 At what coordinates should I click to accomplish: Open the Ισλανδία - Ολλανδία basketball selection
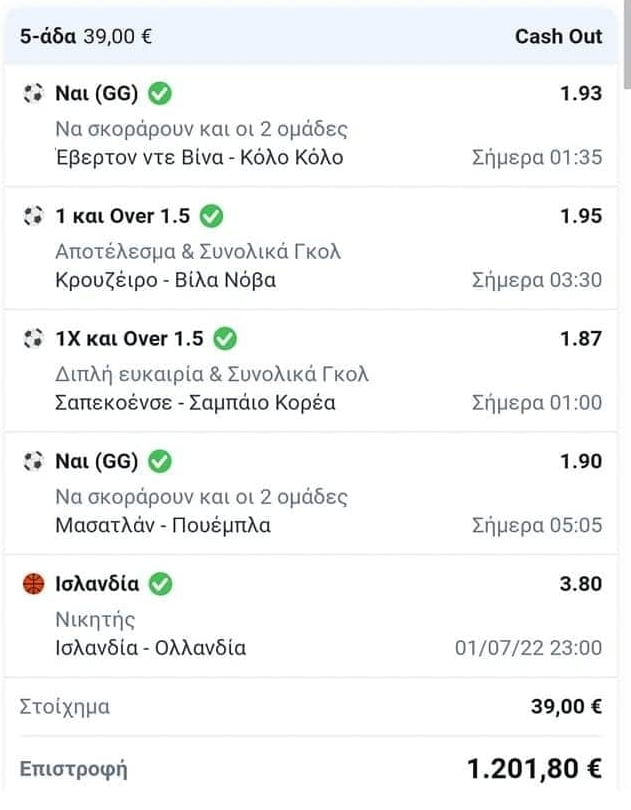pyautogui.click(x=152, y=647)
